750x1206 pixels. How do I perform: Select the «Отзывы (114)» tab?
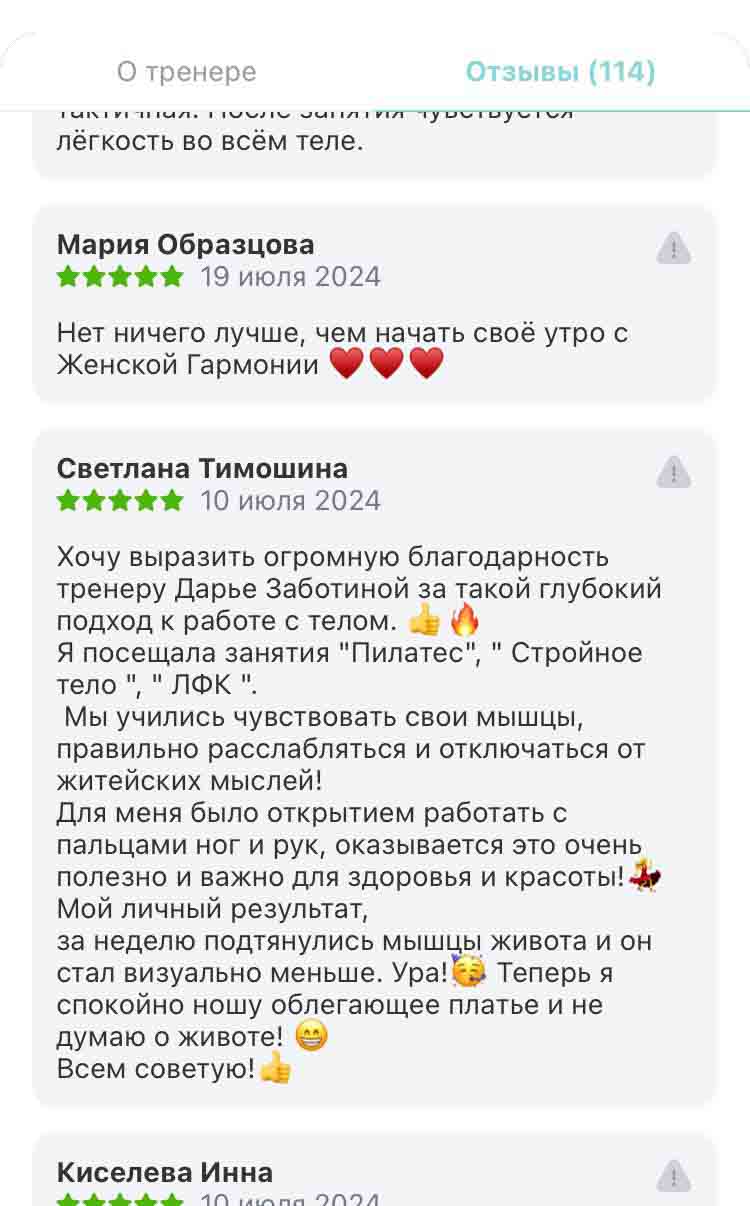click(x=561, y=72)
